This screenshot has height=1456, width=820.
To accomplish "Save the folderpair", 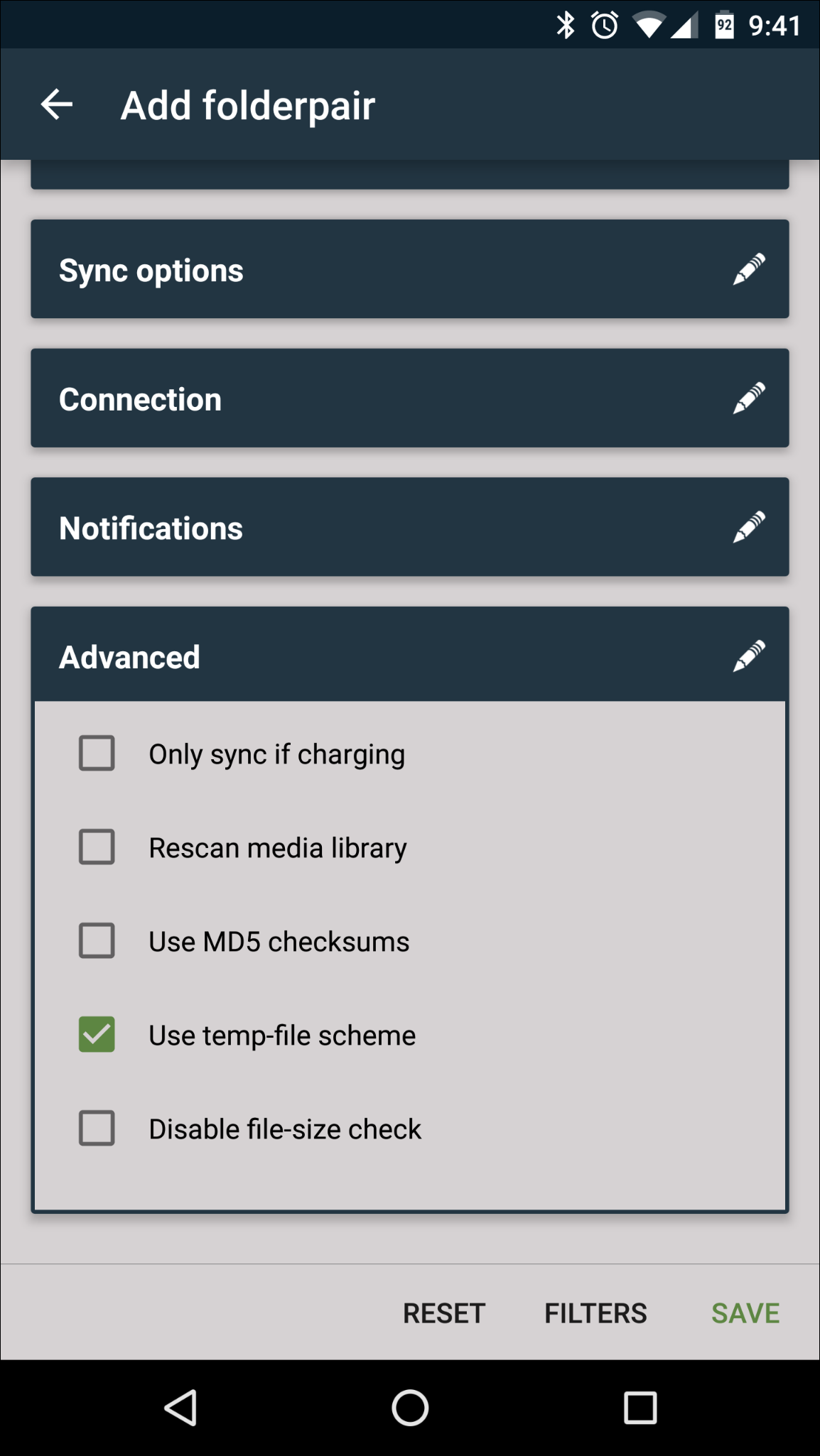I will [x=745, y=1313].
